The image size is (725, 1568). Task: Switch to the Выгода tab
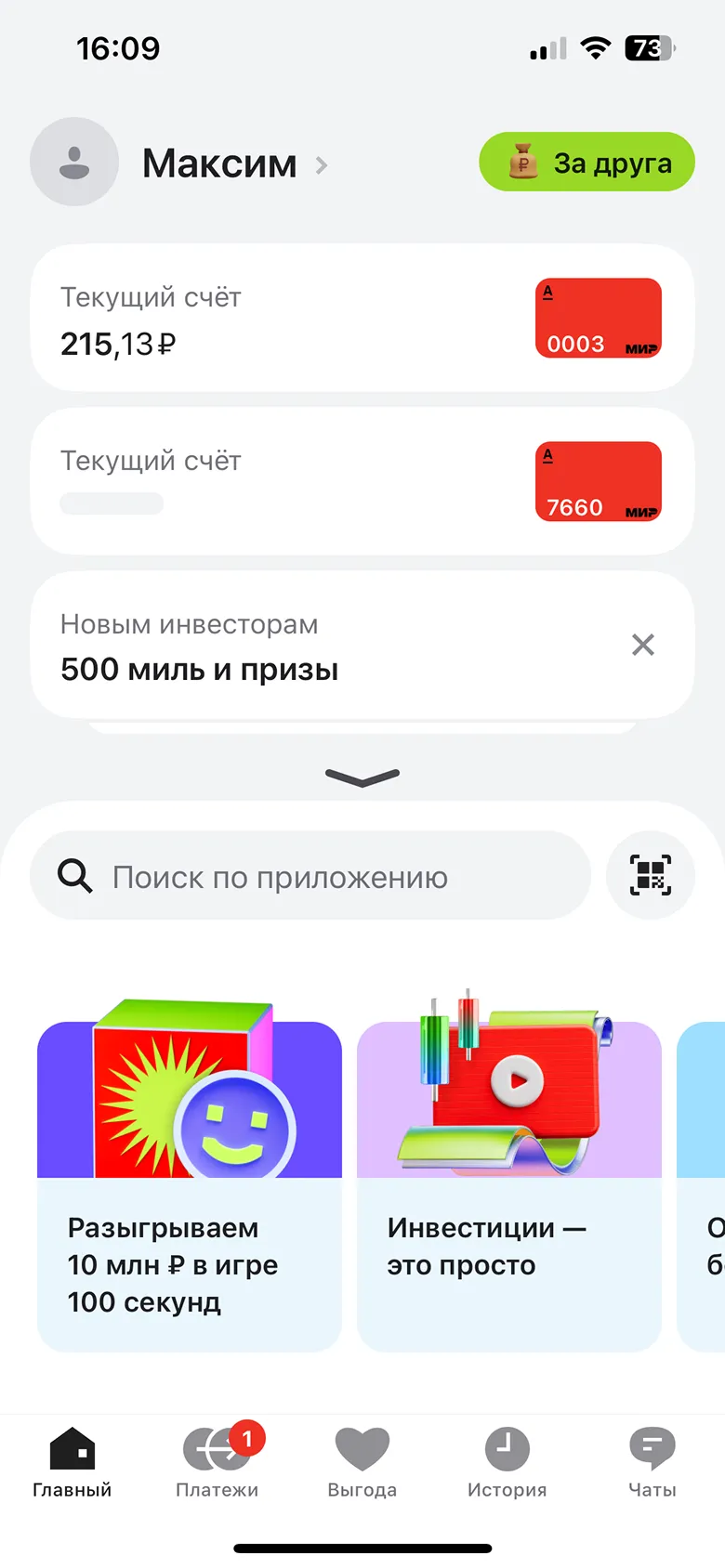(362, 1466)
